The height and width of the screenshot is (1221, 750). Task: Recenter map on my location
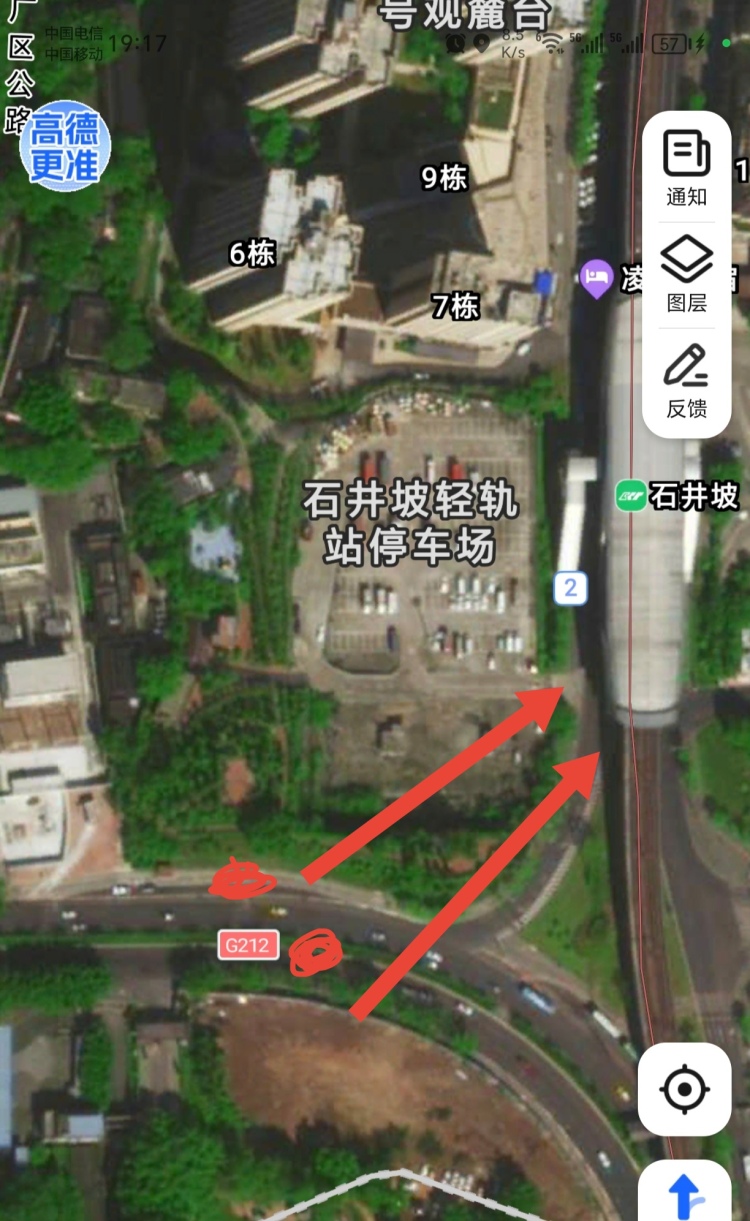(x=685, y=1089)
